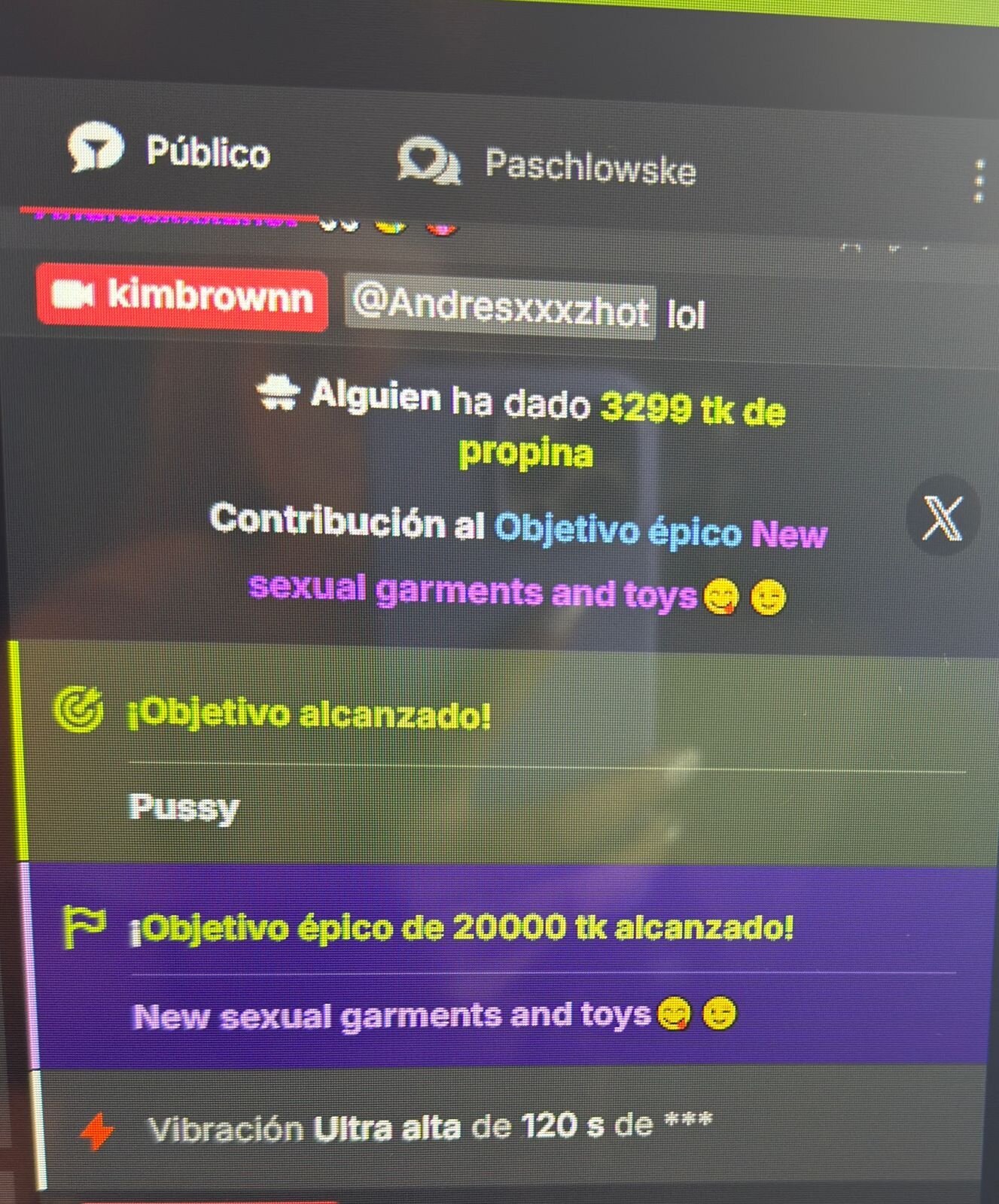Image resolution: width=999 pixels, height=1204 pixels.
Task: Tap the kimbrownn username badge
Action: point(182,299)
